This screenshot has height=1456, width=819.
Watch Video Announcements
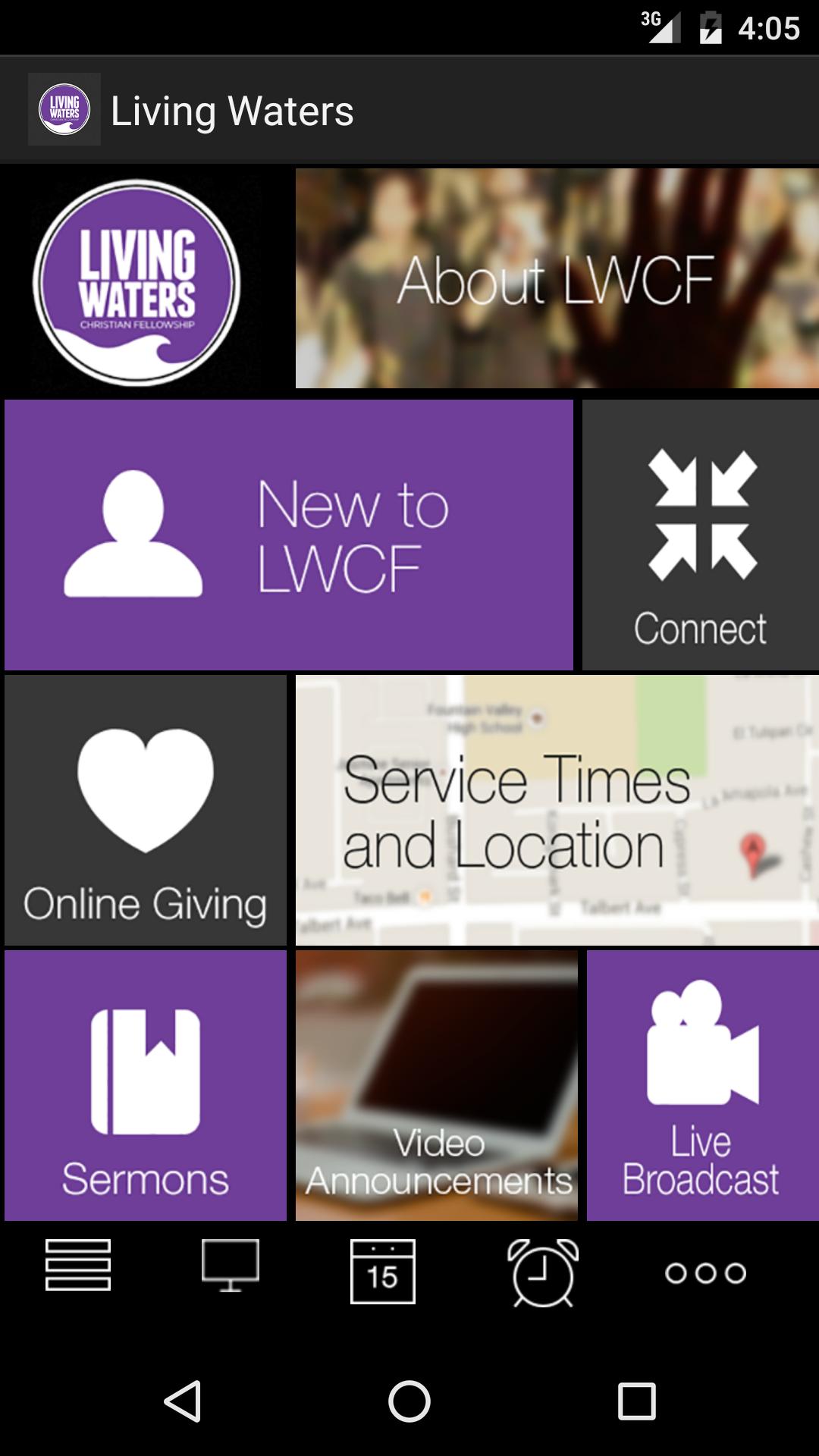tap(437, 1085)
